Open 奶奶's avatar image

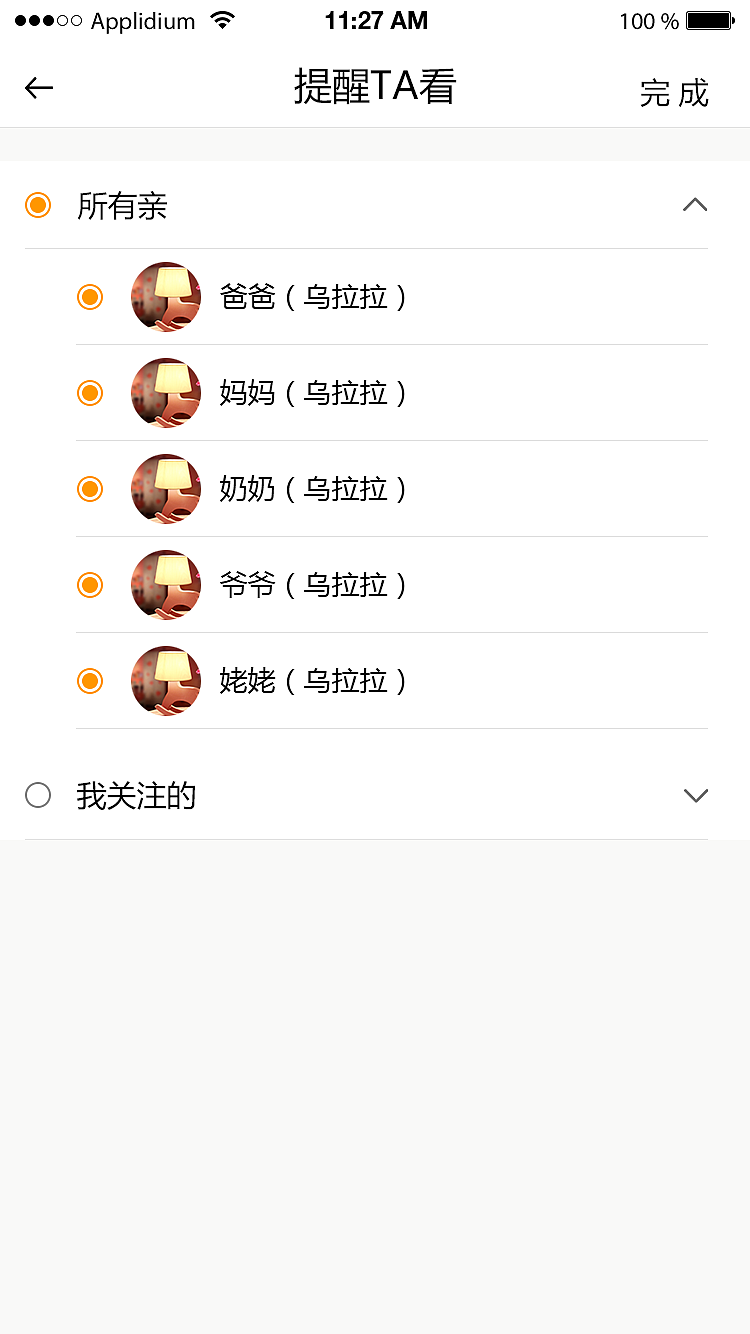165,489
